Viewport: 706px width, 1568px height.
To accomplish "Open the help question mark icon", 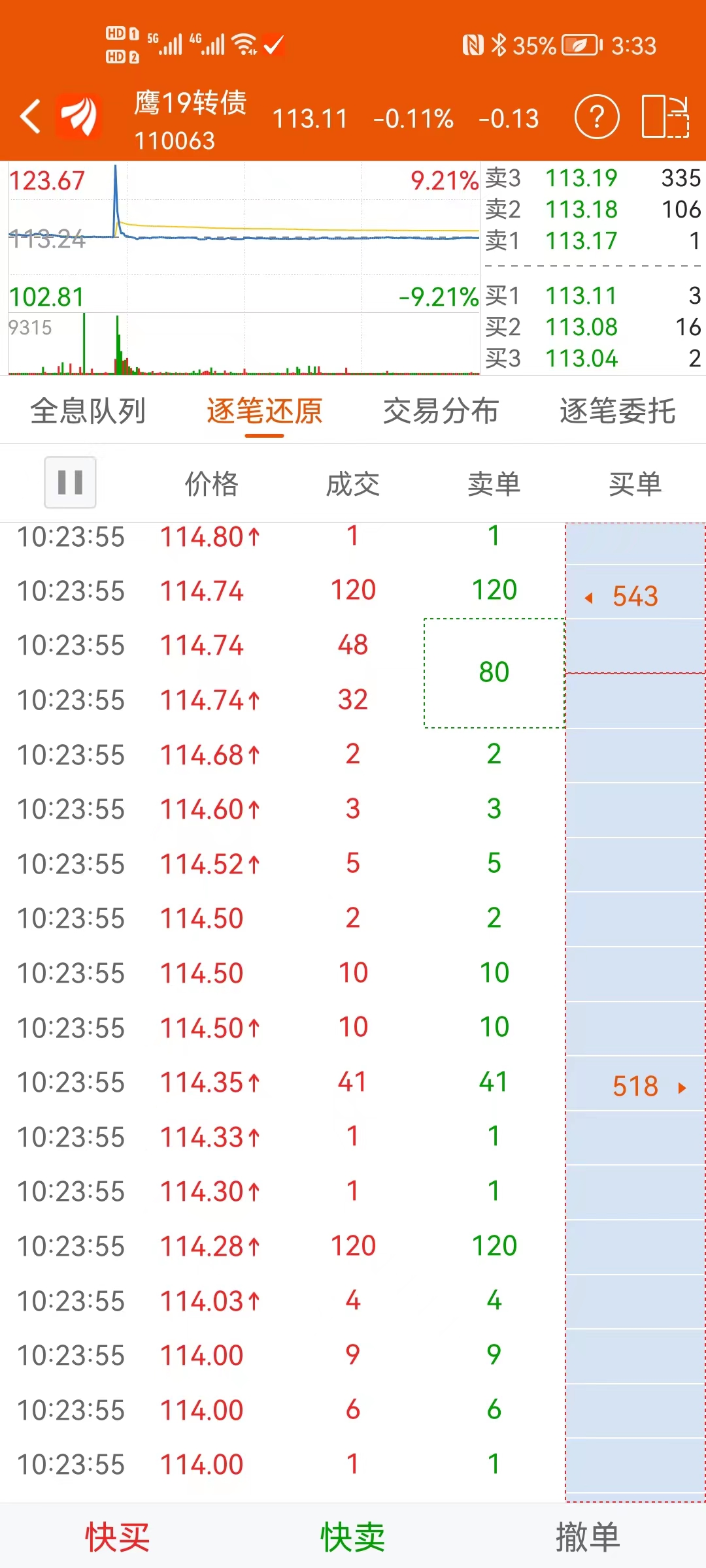I will 596,117.
